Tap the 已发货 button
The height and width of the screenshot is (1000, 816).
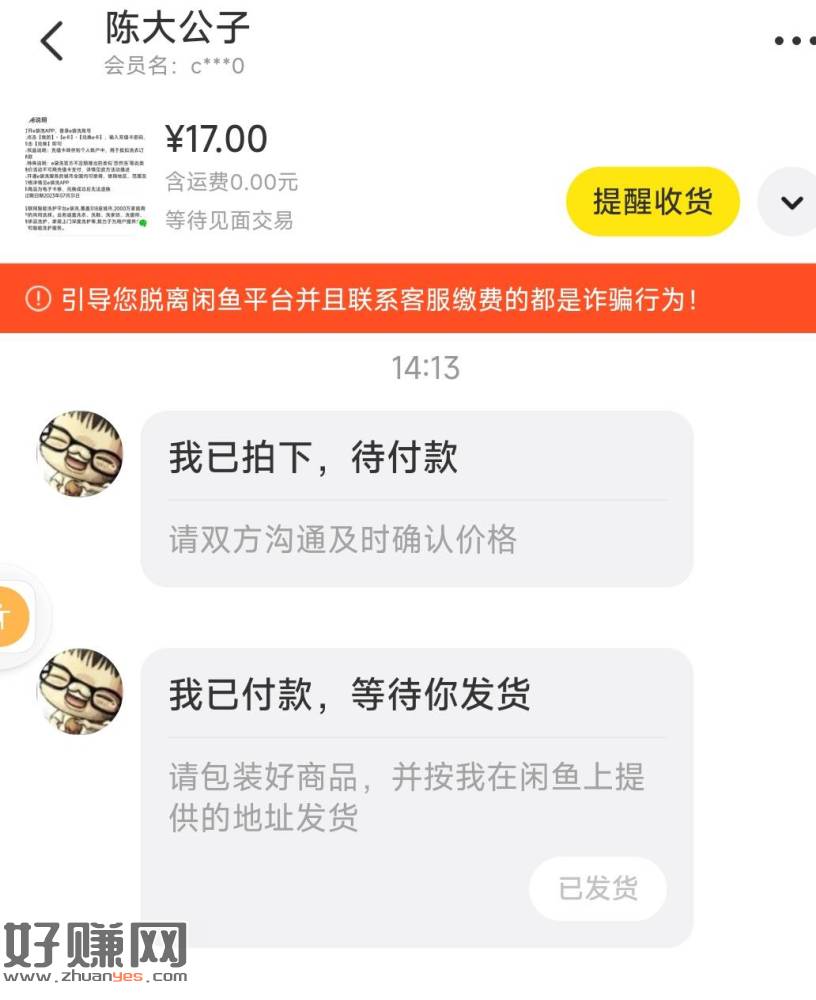click(597, 888)
